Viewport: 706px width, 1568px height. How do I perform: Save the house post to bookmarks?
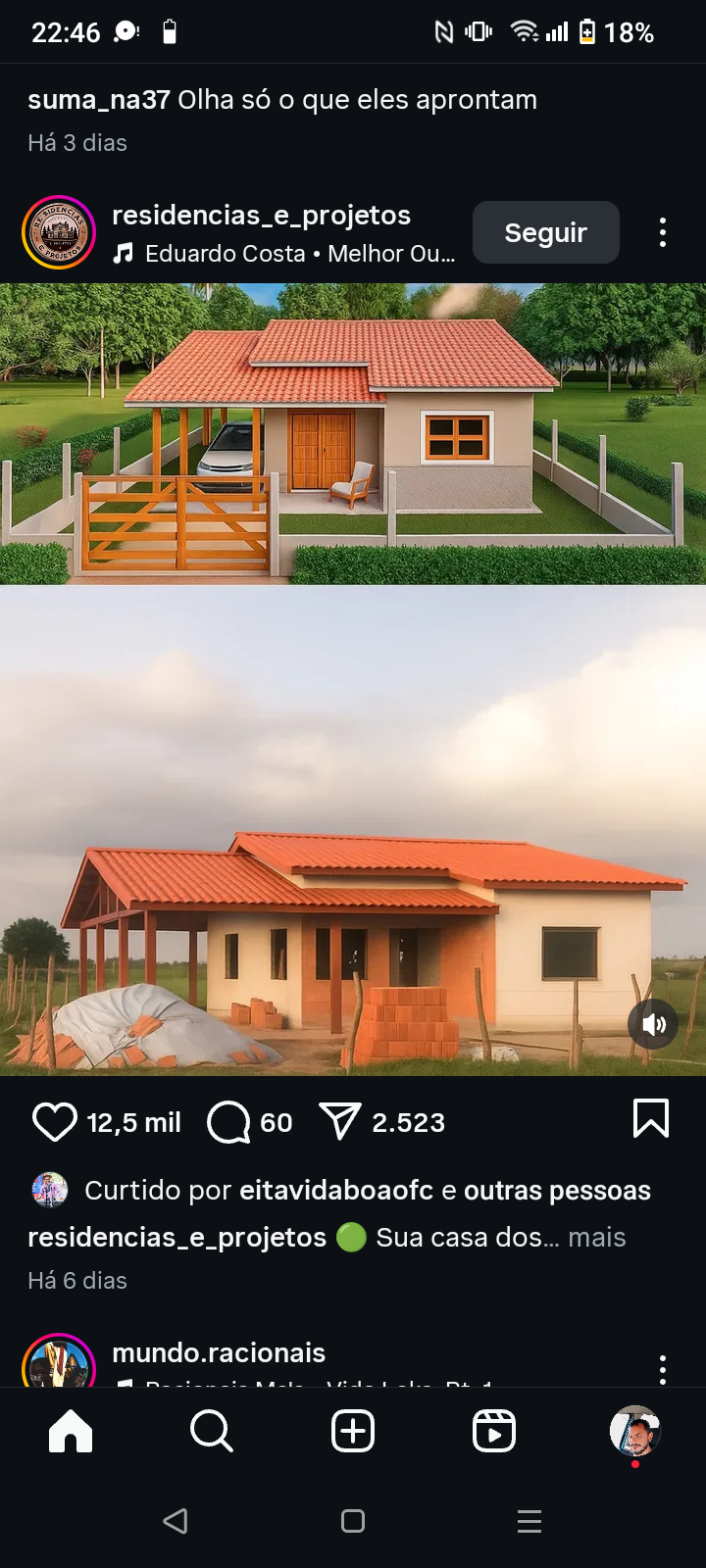click(651, 1118)
